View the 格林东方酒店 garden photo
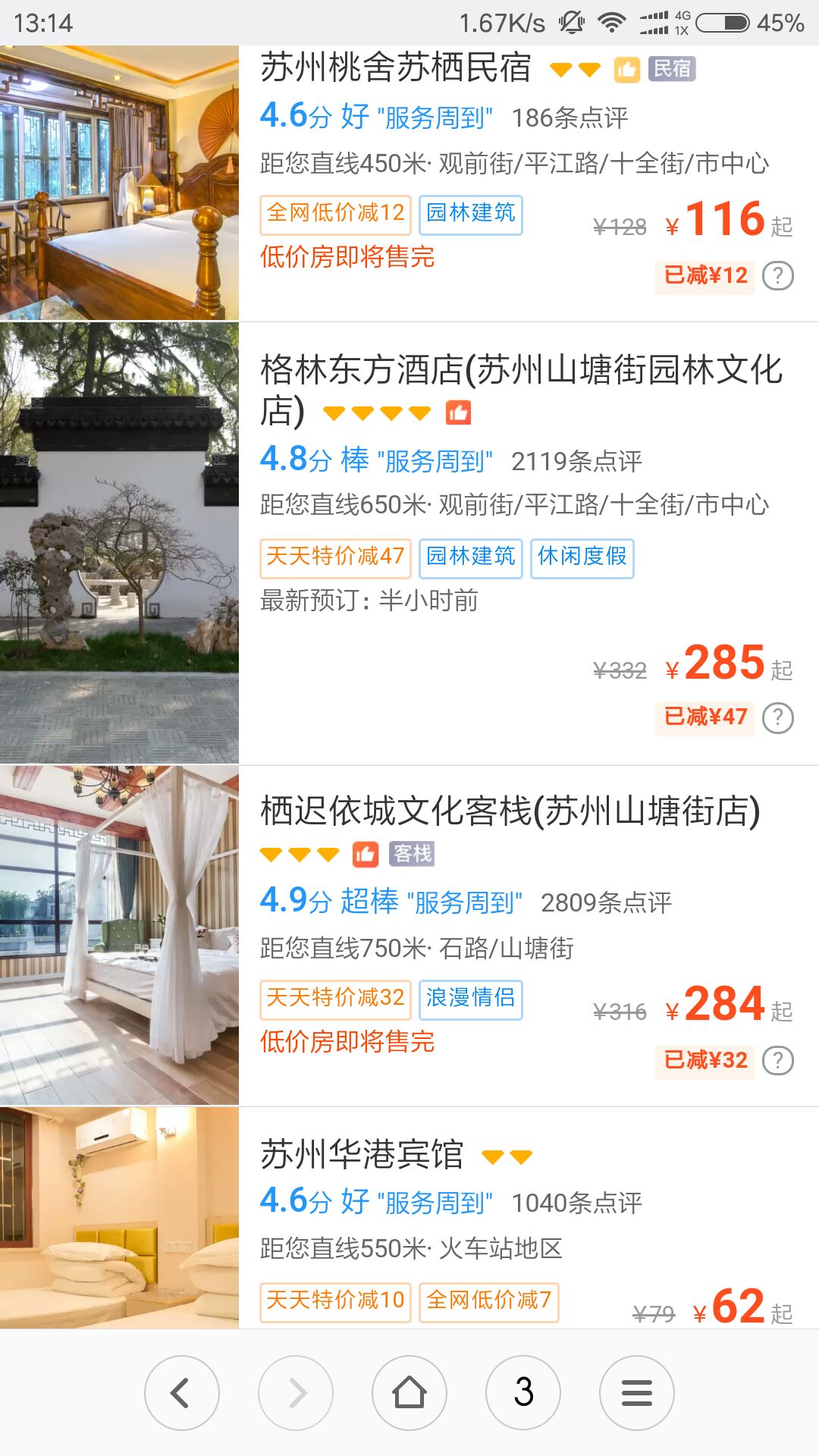The width and height of the screenshot is (819, 1456). [119, 542]
